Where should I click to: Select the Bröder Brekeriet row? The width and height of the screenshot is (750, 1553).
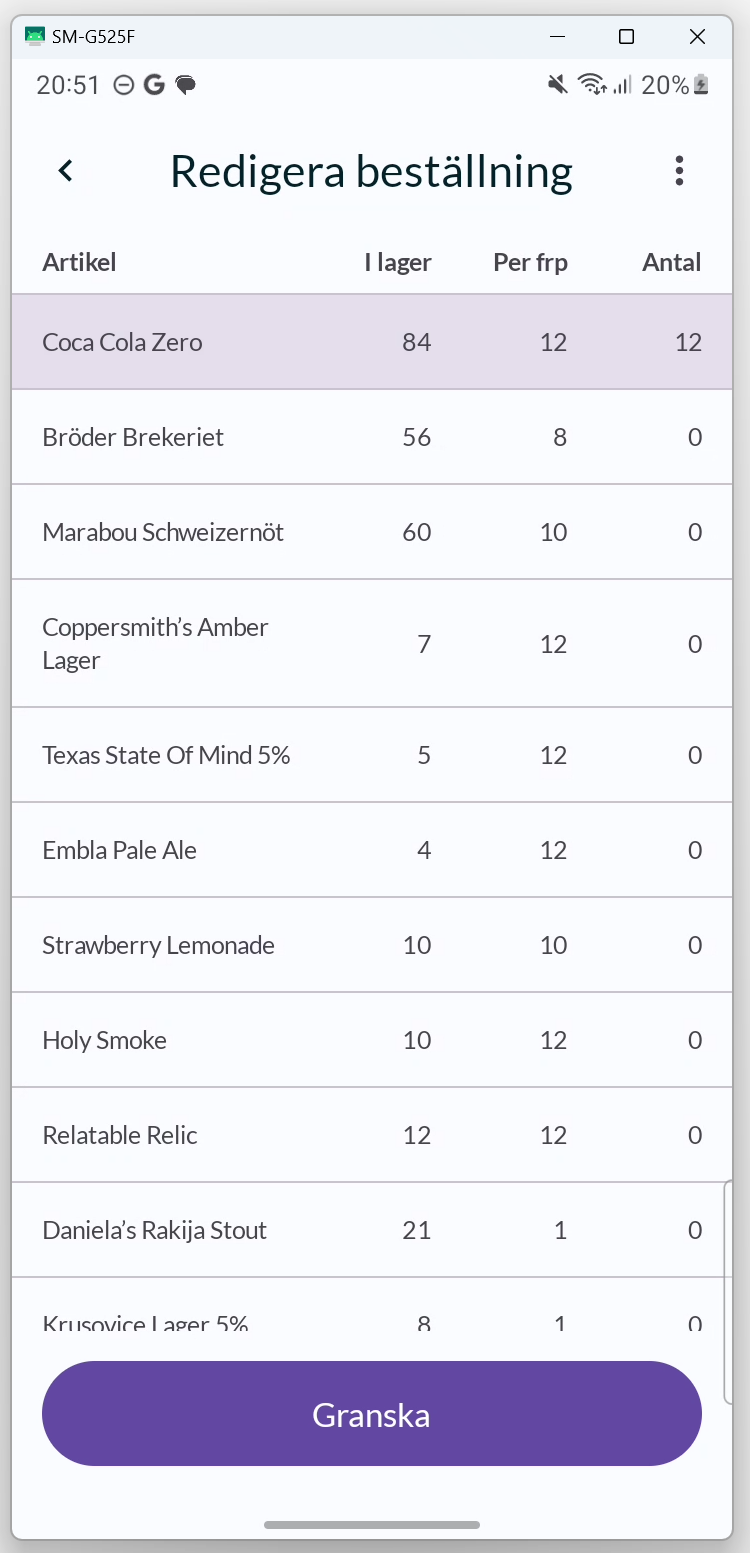pyautogui.click(x=372, y=437)
